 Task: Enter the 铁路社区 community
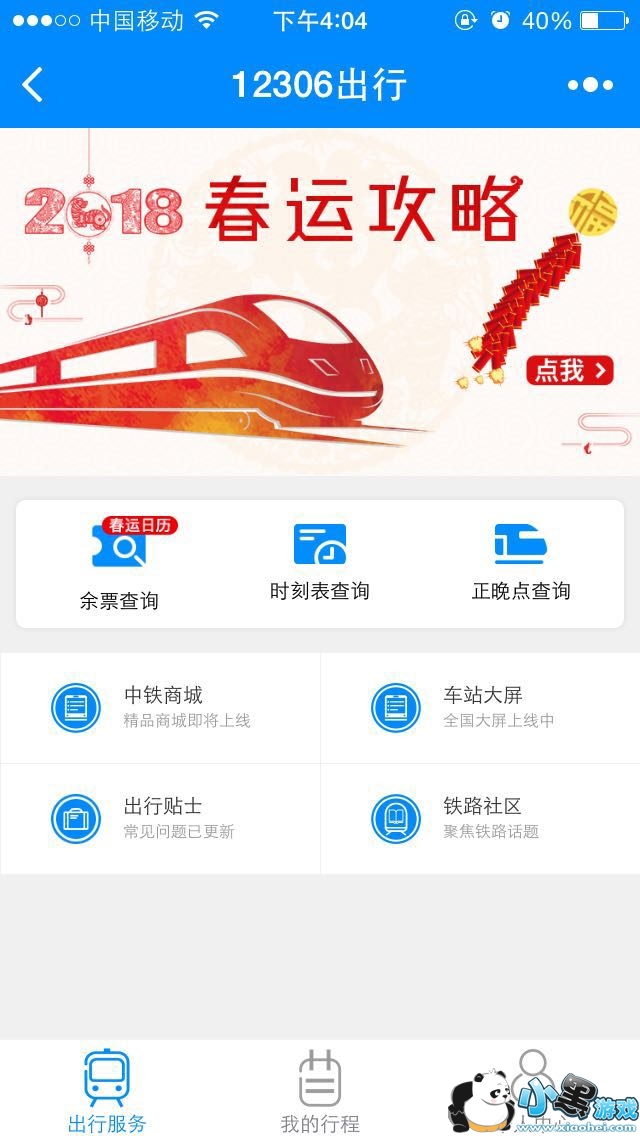tap(480, 818)
